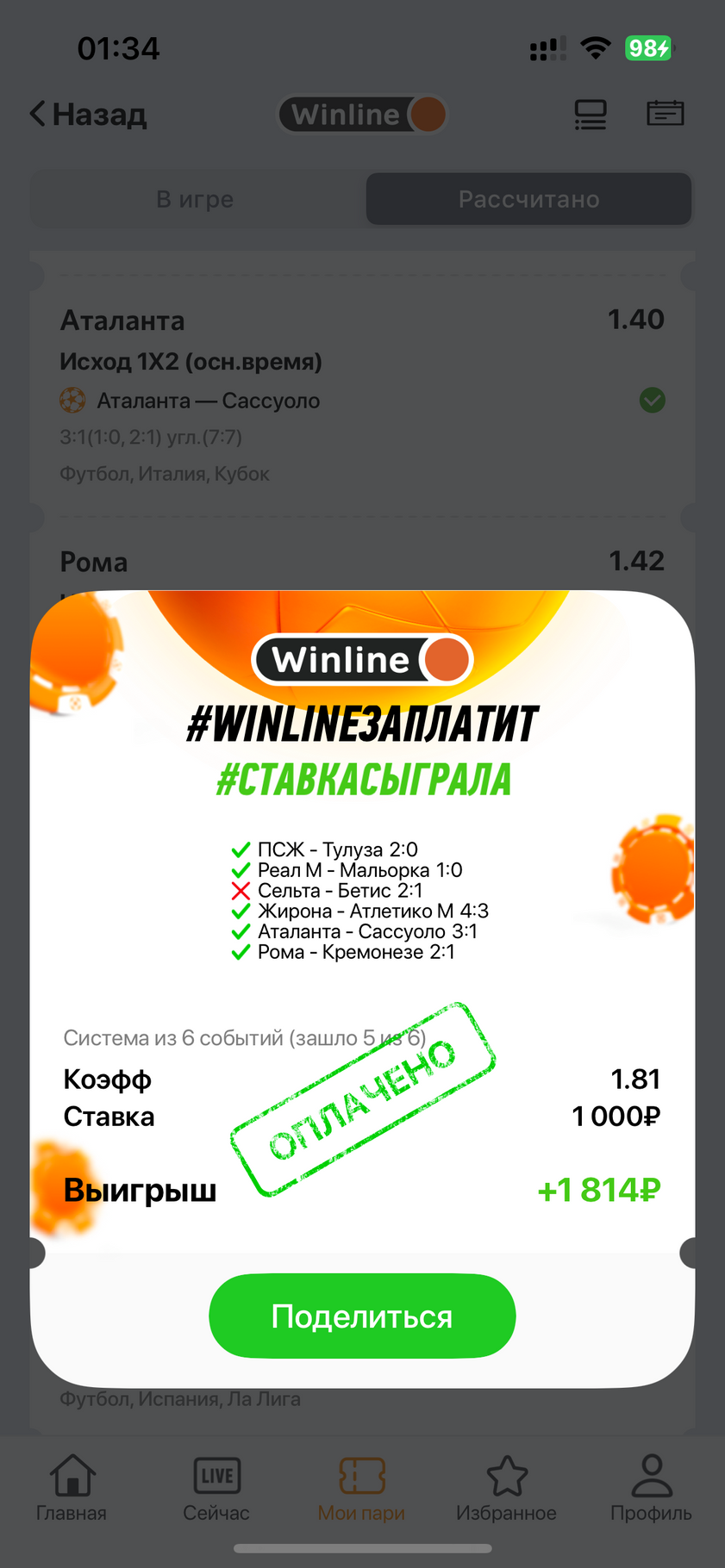The width and height of the screenshot is (725, 1568).
Task: Open the Профиль tab
Action: point(651,1489)
